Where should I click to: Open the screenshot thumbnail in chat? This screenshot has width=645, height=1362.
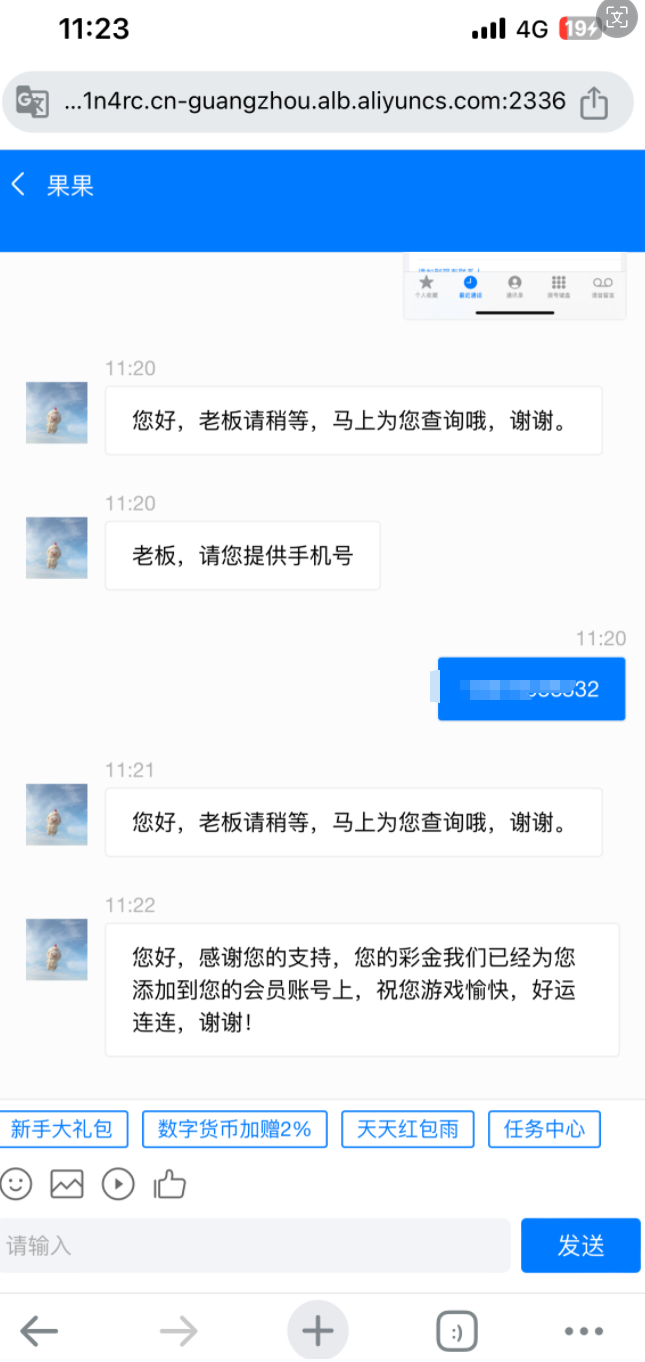pos(515,286)
